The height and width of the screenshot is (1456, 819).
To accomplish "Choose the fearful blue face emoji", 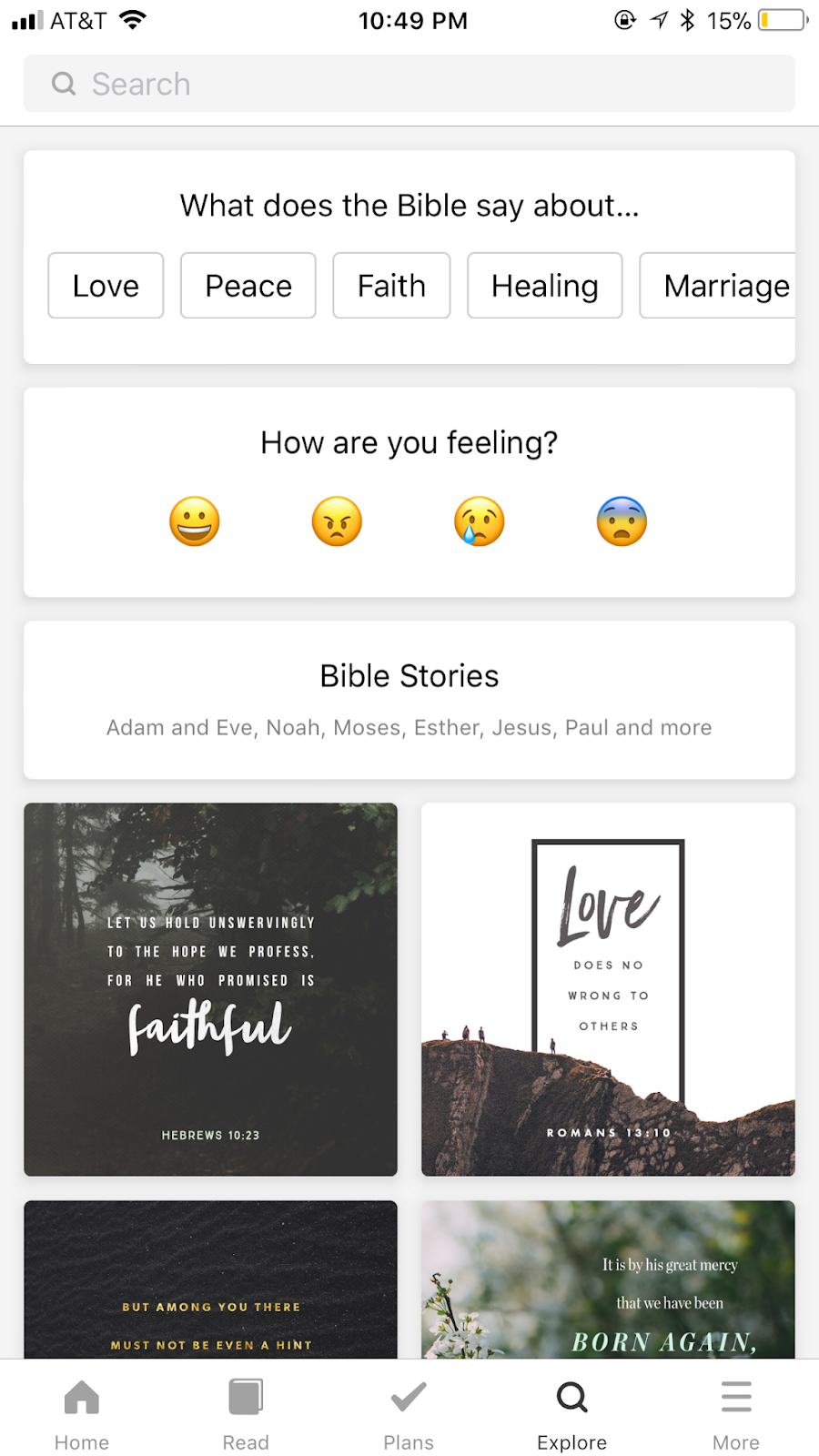I will pos(622,521).
